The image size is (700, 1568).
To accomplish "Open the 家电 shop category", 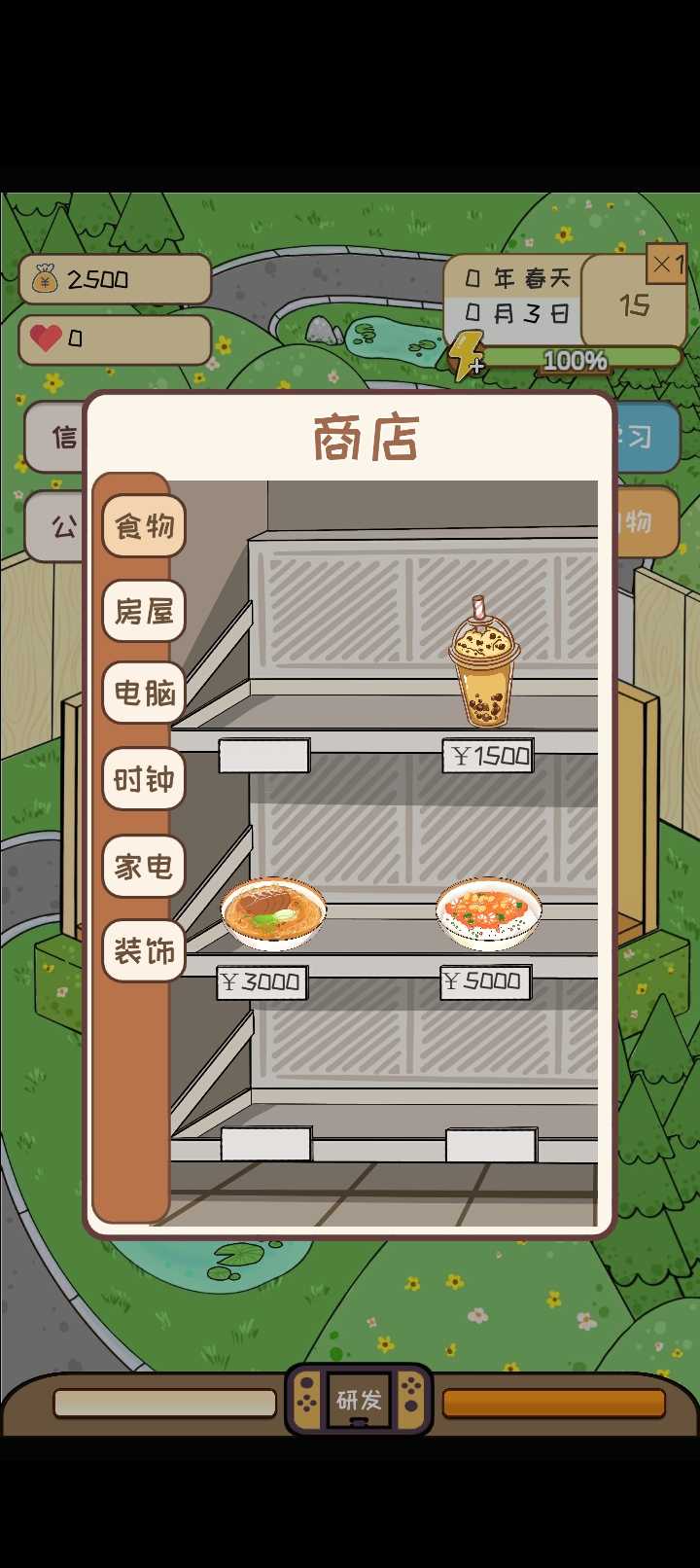I will coord(142,867).
